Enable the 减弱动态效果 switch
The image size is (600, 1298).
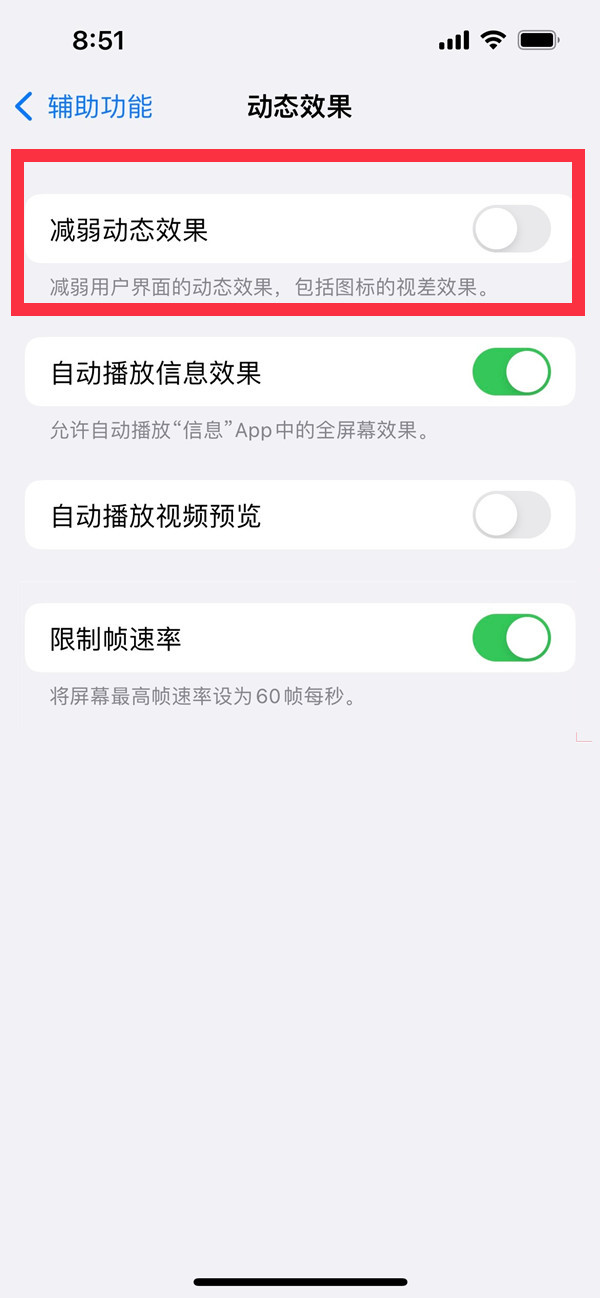point(511,229)
